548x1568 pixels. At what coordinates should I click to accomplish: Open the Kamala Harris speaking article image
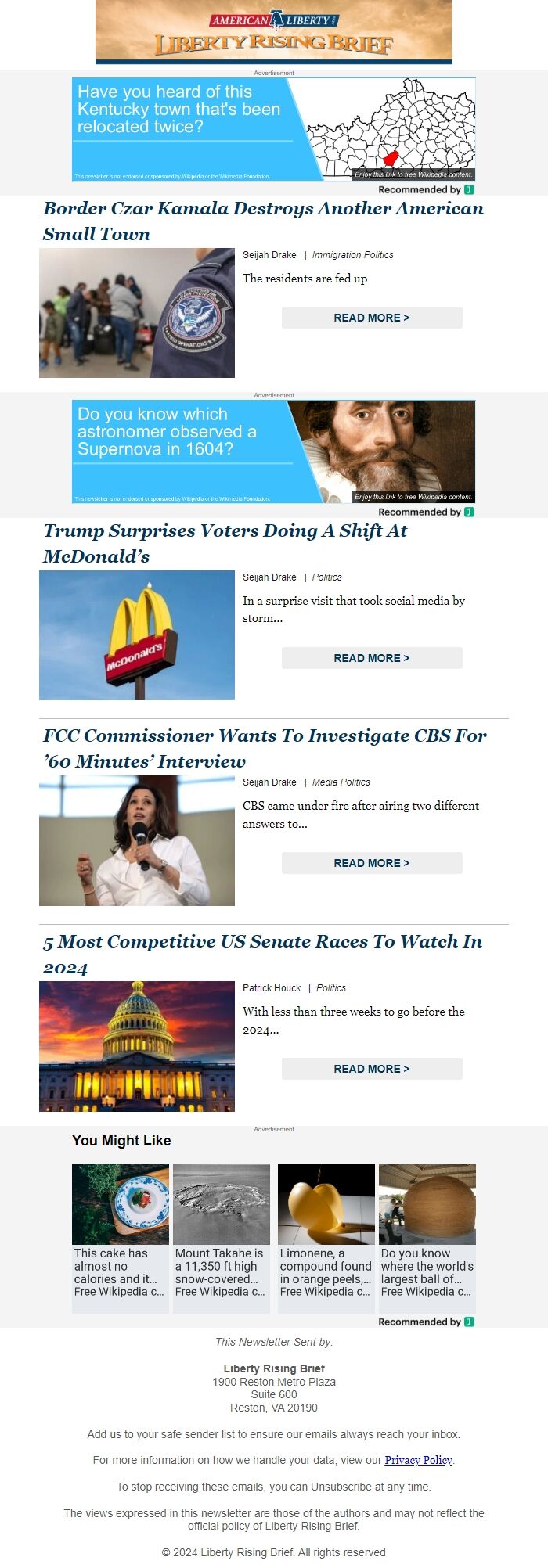pyautogui.click(x=137, y=841)
